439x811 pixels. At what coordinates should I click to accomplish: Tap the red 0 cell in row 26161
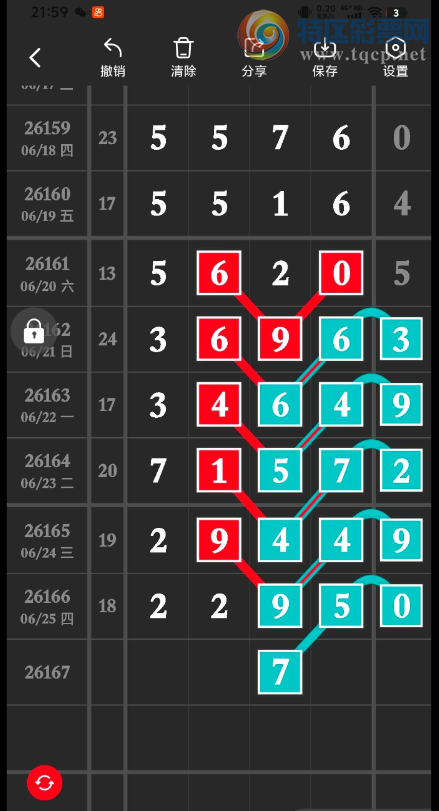[341, 273]
